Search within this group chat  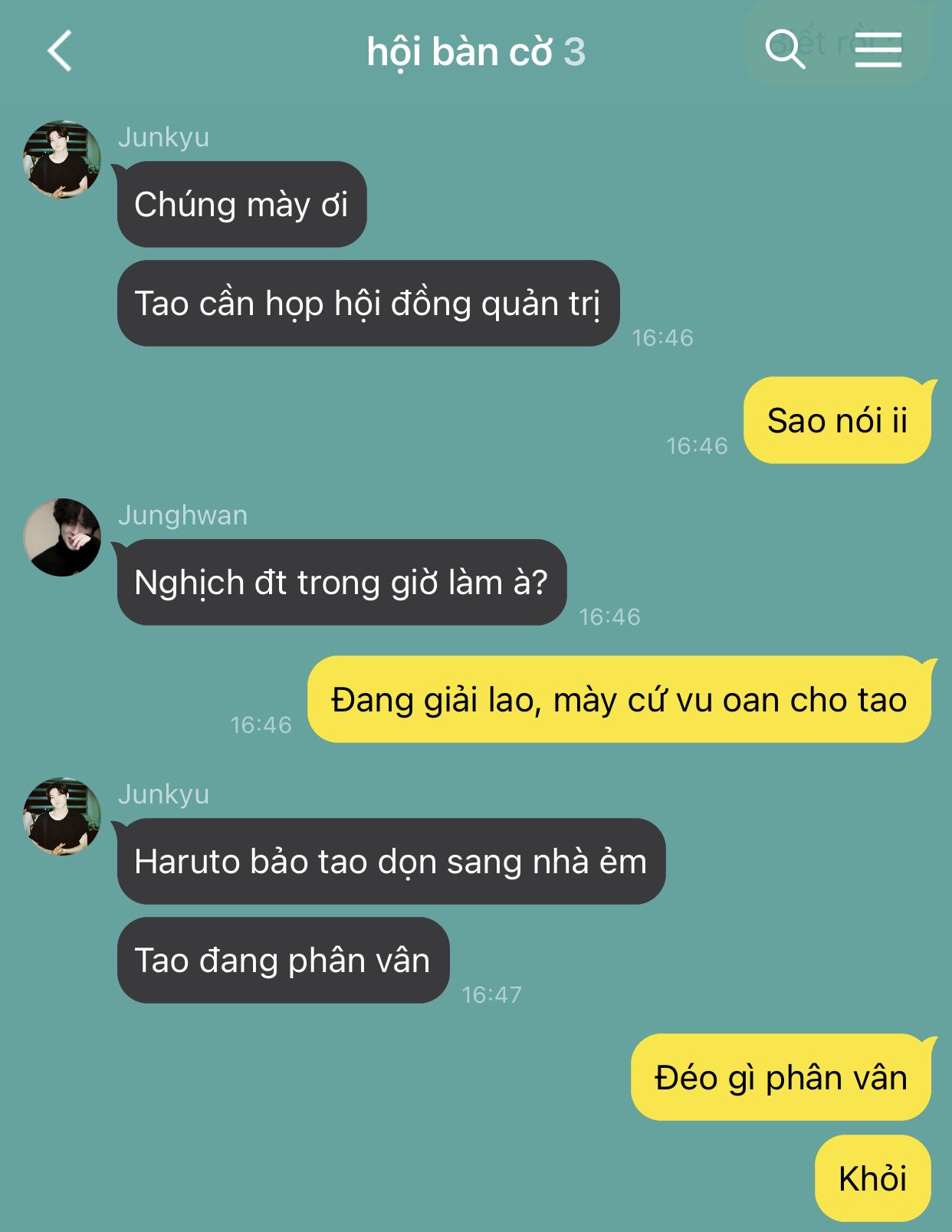[x=785, y=49]
